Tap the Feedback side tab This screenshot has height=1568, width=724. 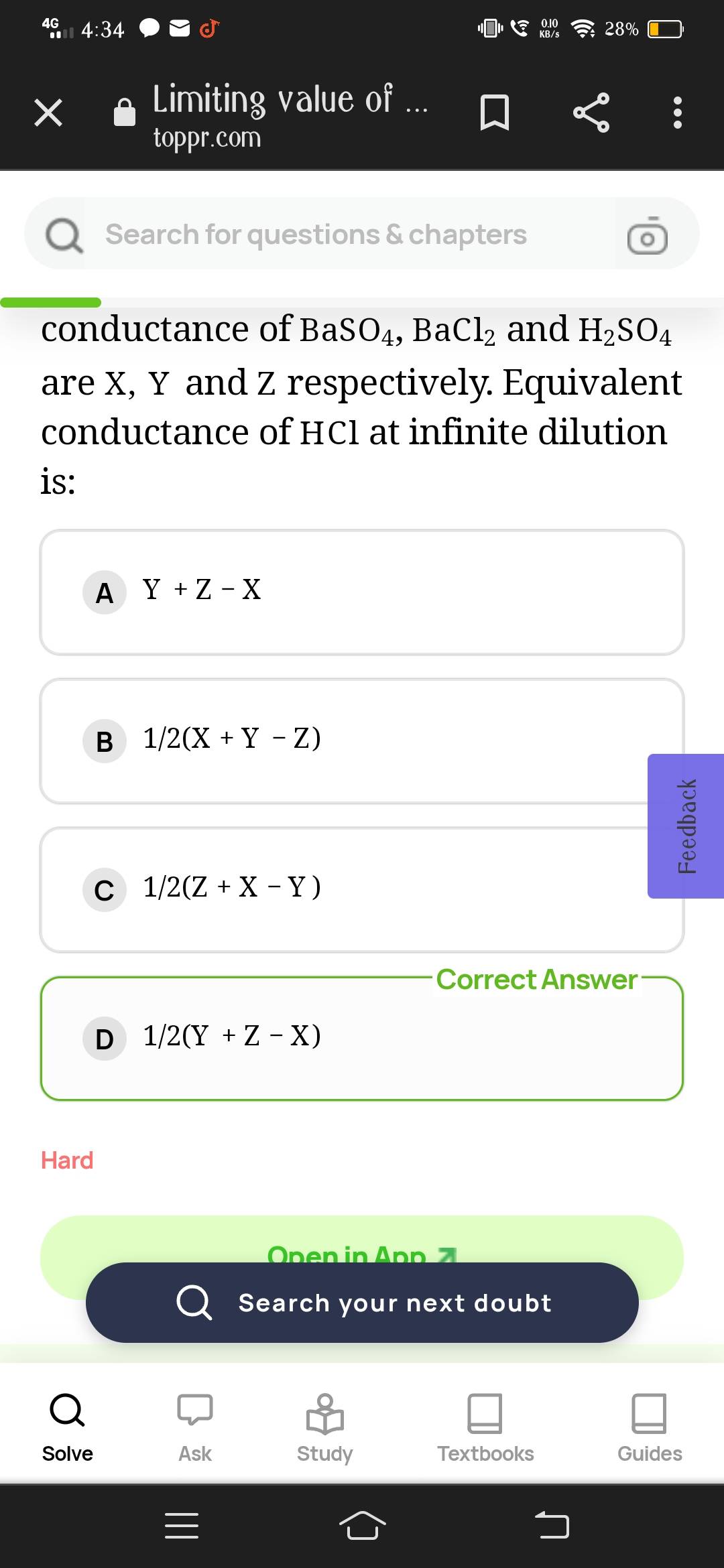[686, 826]
